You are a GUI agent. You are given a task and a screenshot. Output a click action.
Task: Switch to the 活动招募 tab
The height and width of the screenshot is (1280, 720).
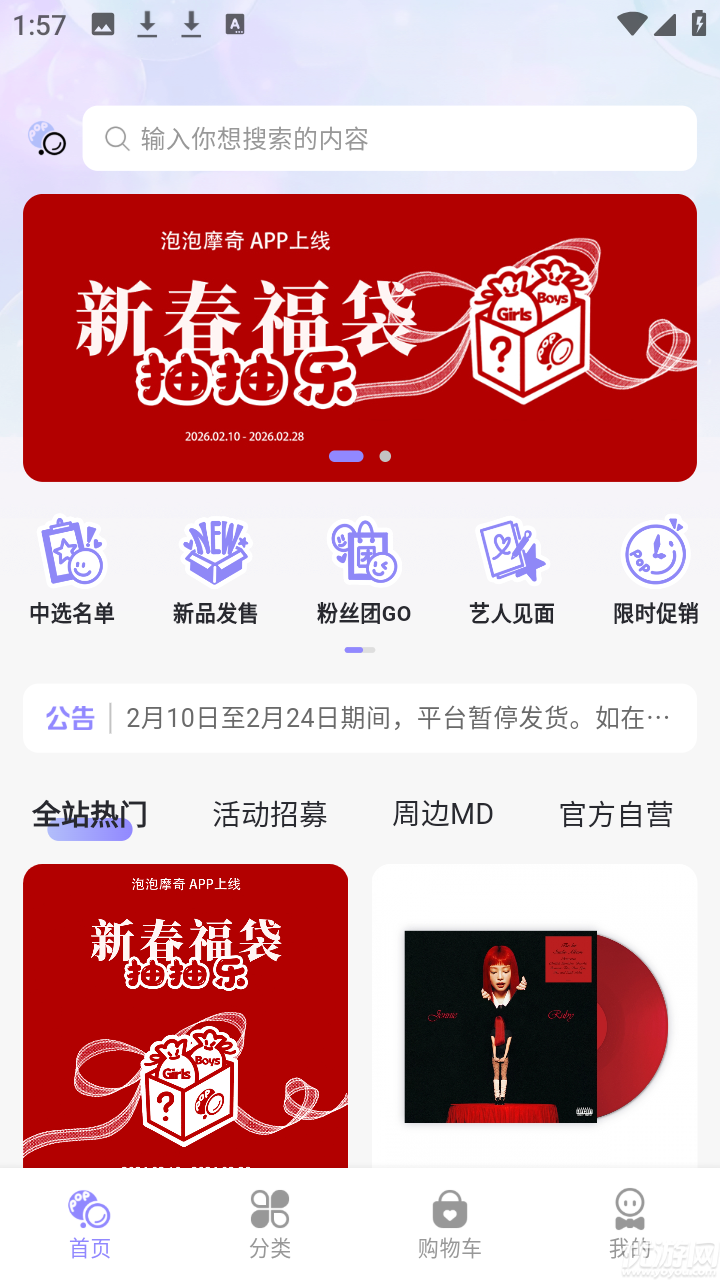(x=269, y=814)
